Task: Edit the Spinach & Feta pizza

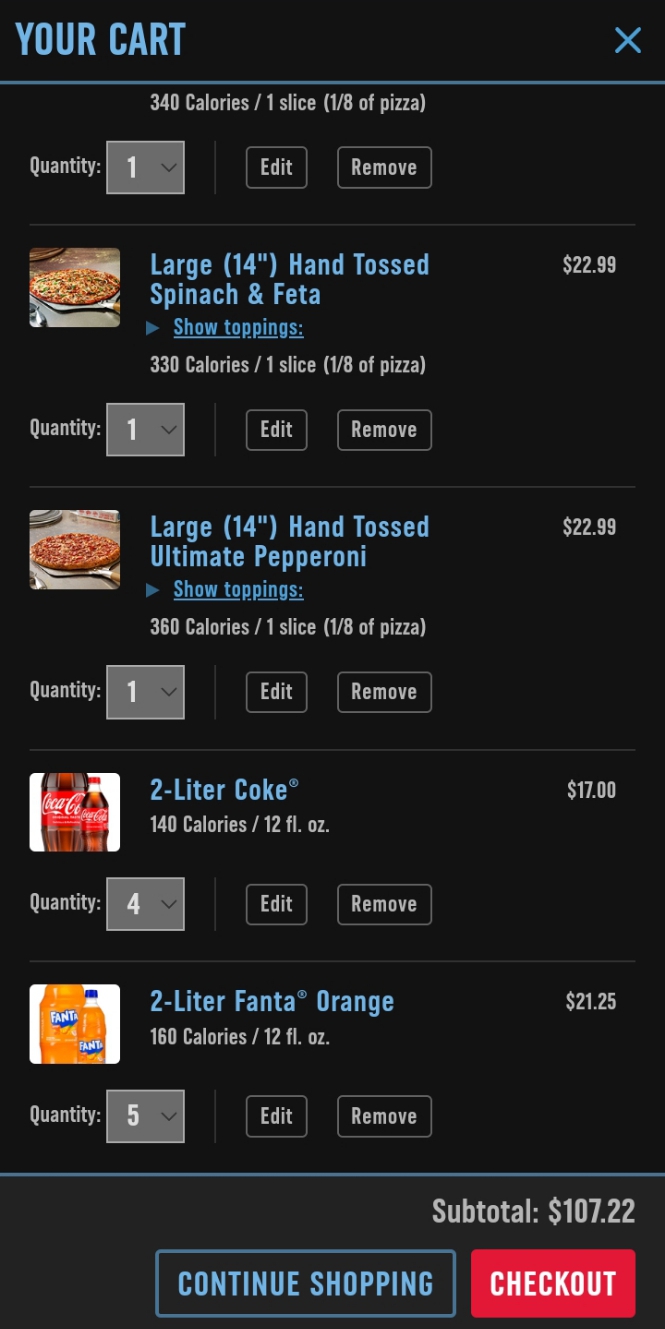Action: [x=276, y=430]
